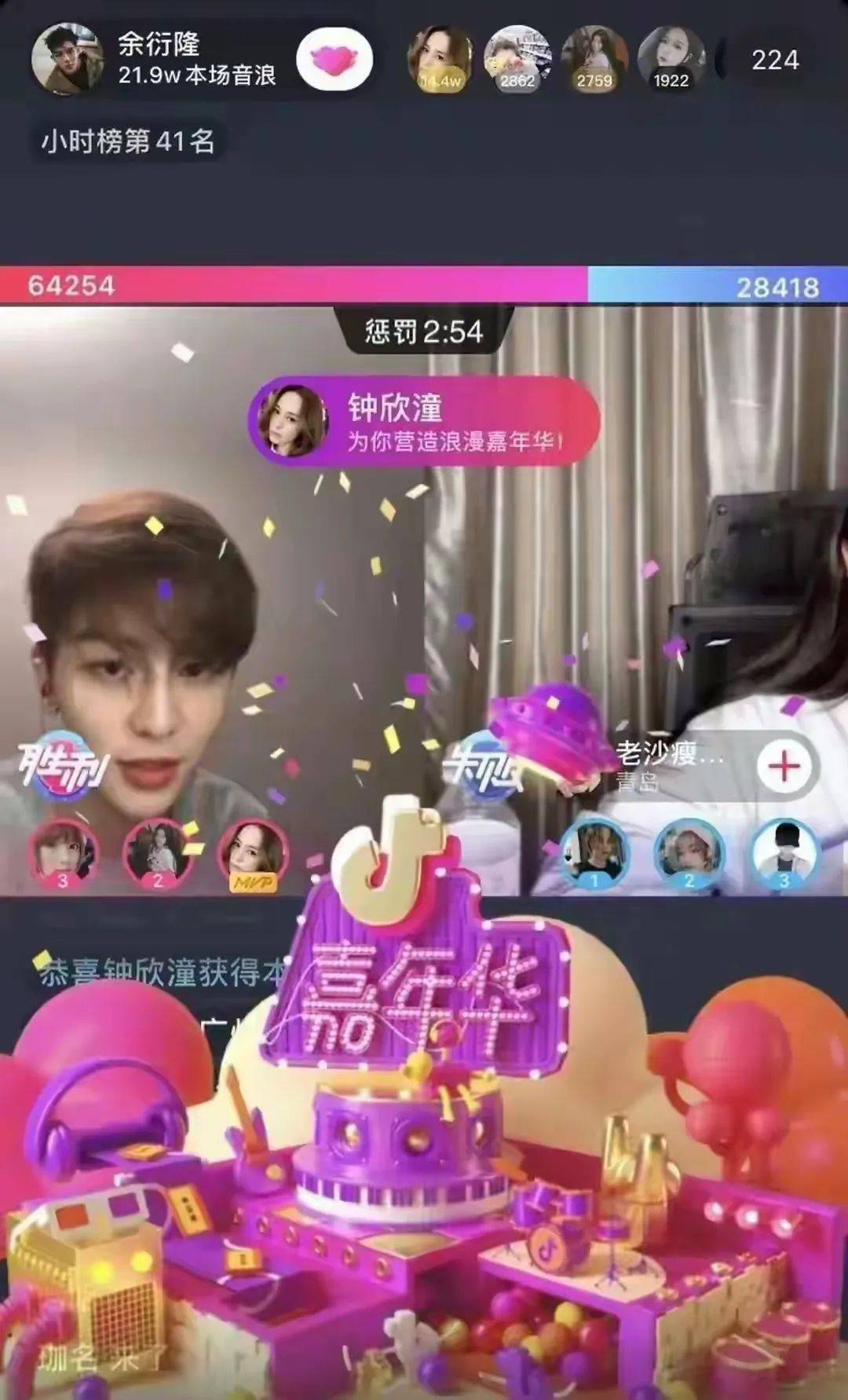Screen dimensions: 848x1400
Task: Open the 钟欣潼 carnival gift banner
Action: (x=424, y=422)
